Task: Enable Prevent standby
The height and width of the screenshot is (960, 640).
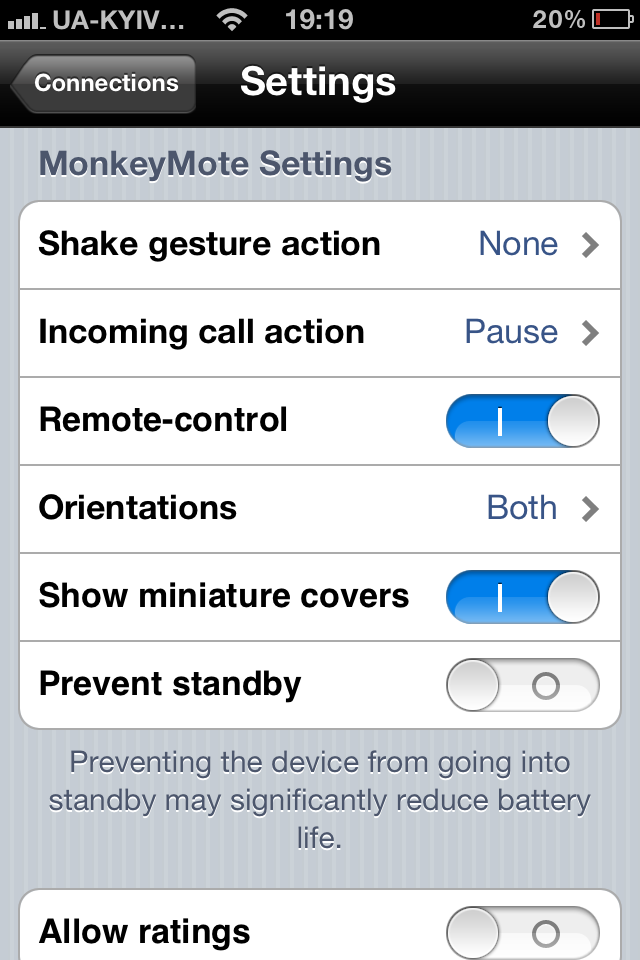Action: tap(522, 685)
